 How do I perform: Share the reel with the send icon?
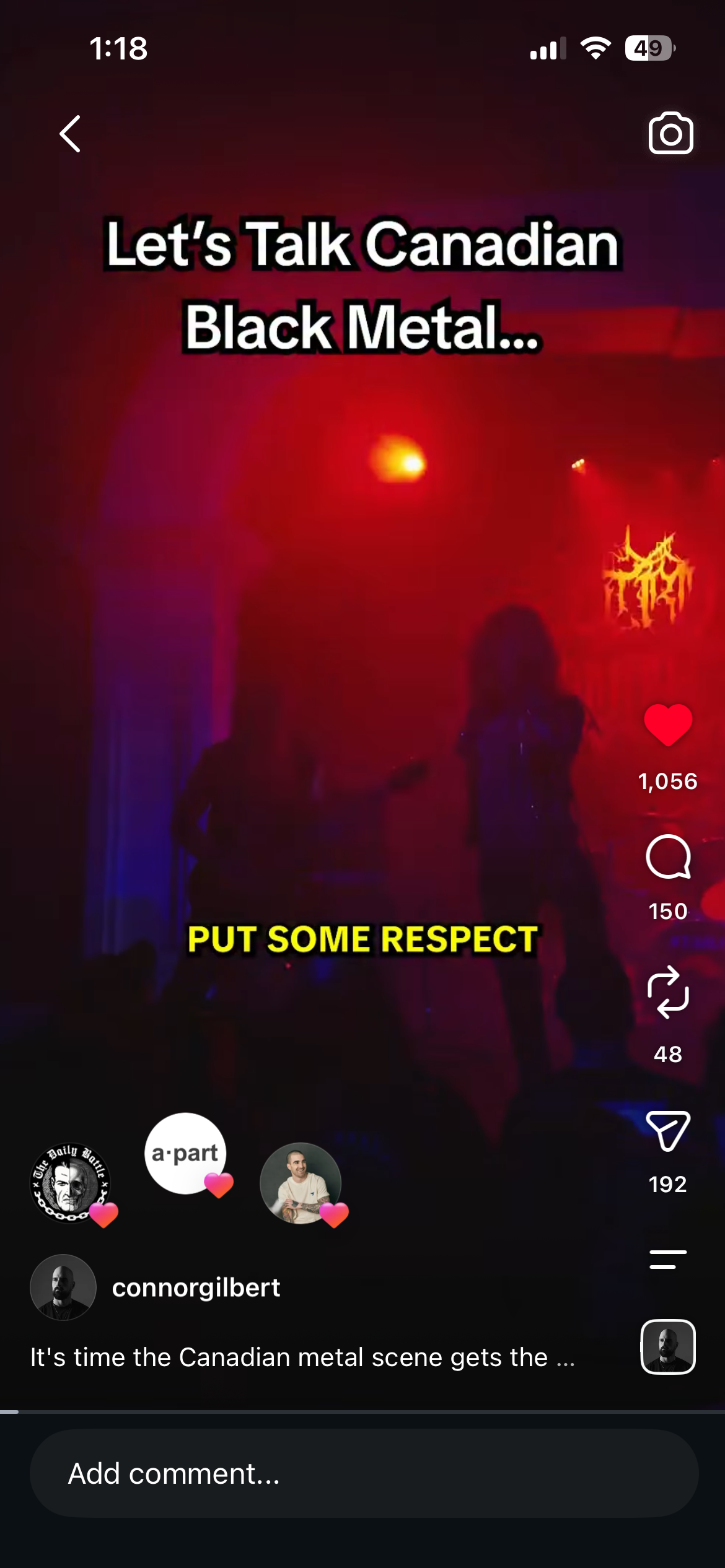[668, 1131]
